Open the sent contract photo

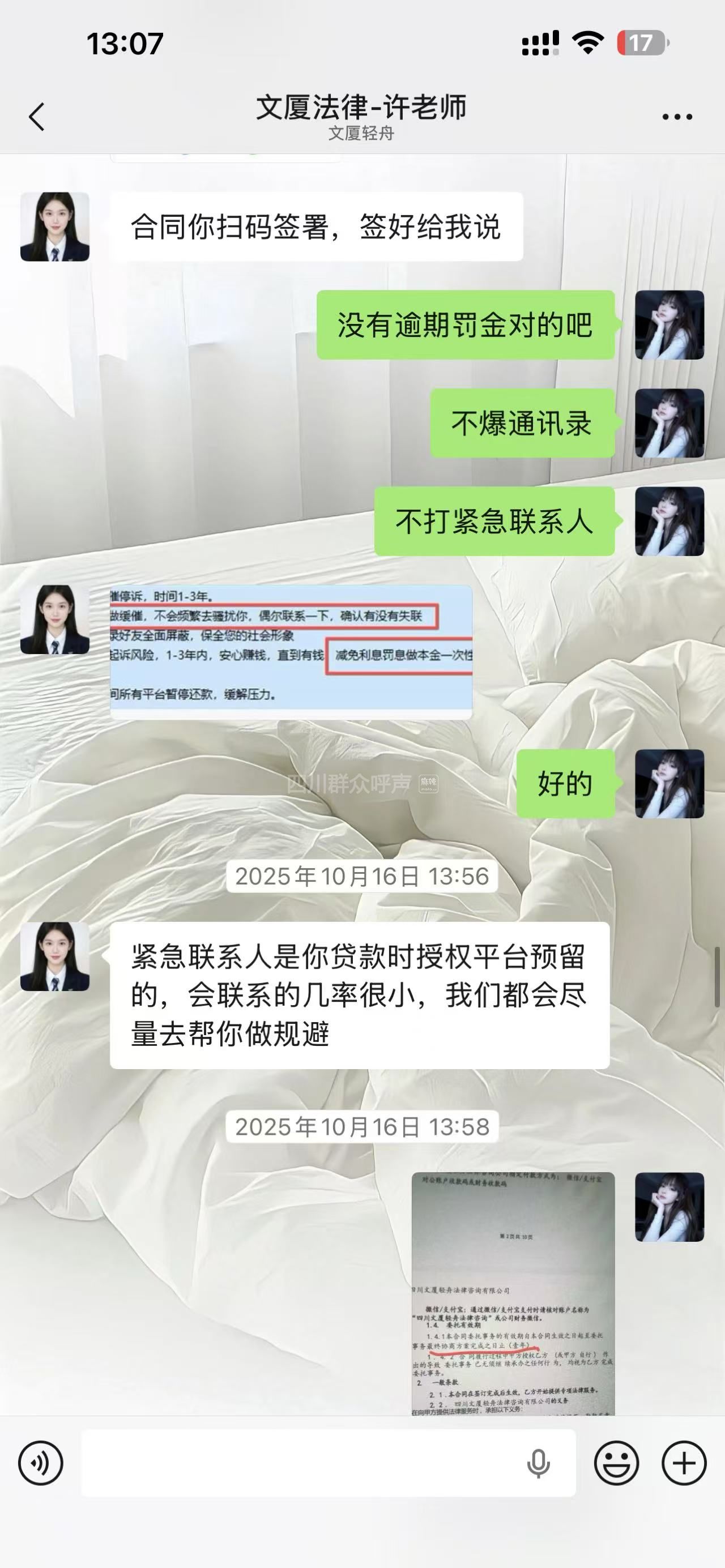click(513, 1293)
